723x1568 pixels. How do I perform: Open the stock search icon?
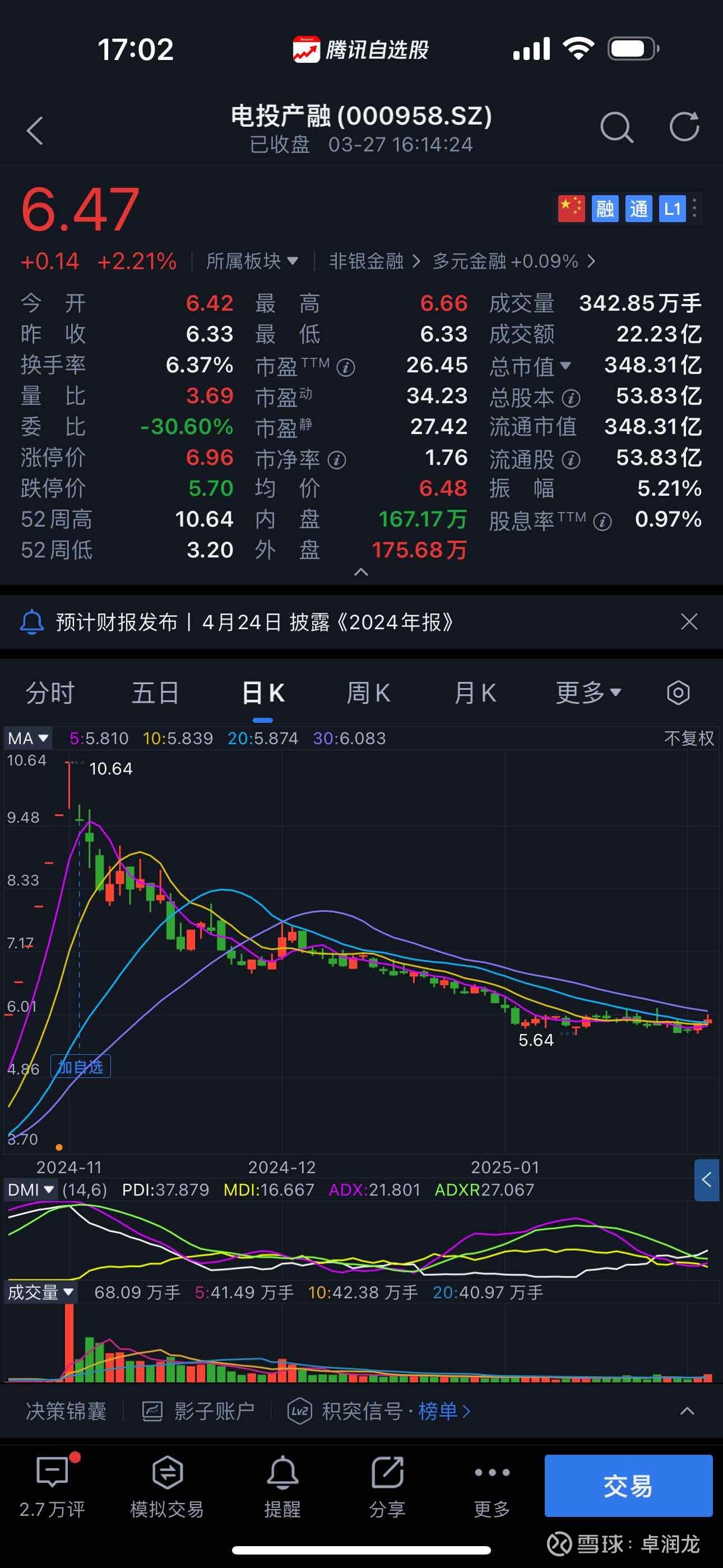click(x=617, y=128)
